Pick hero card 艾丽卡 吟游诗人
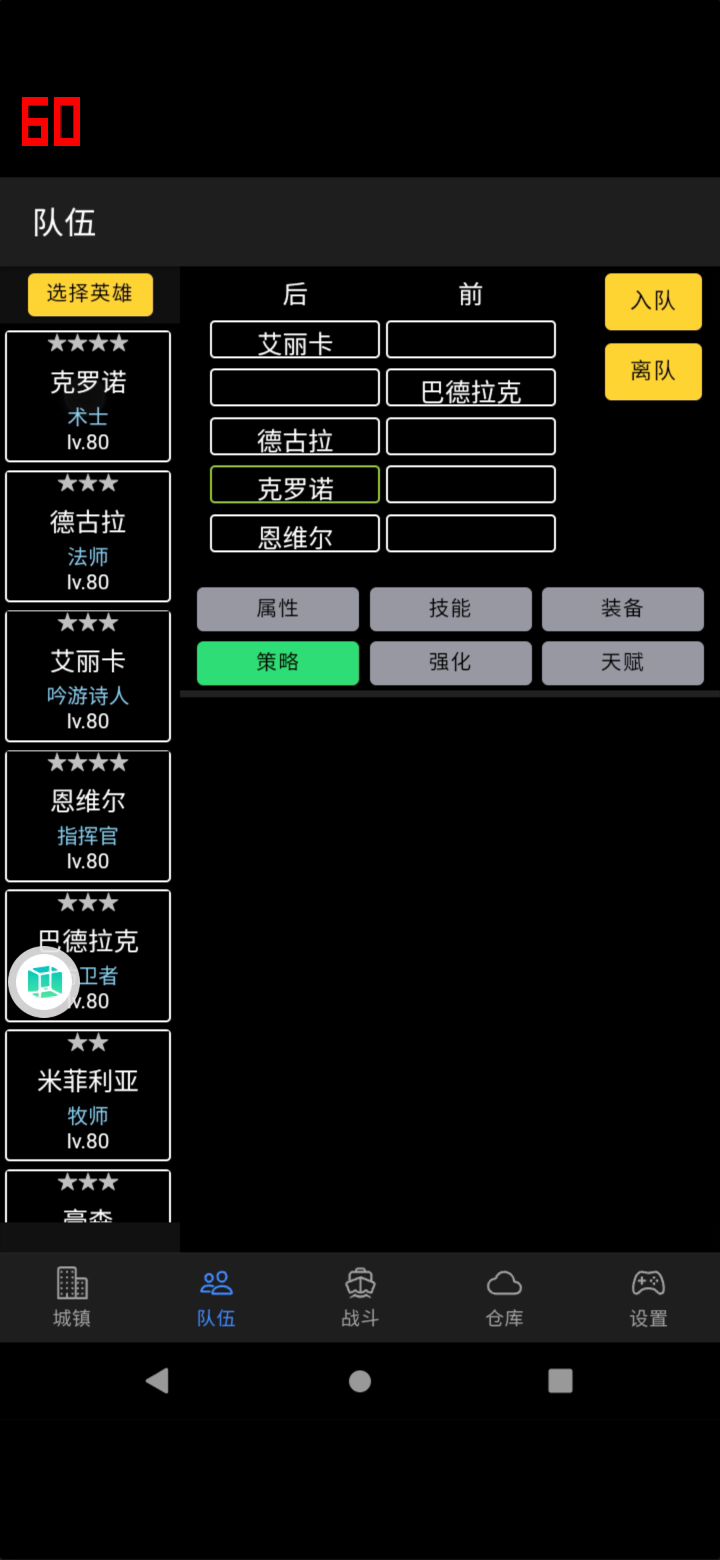This screenshot has height=1560, width=720. tap(88, 676)
